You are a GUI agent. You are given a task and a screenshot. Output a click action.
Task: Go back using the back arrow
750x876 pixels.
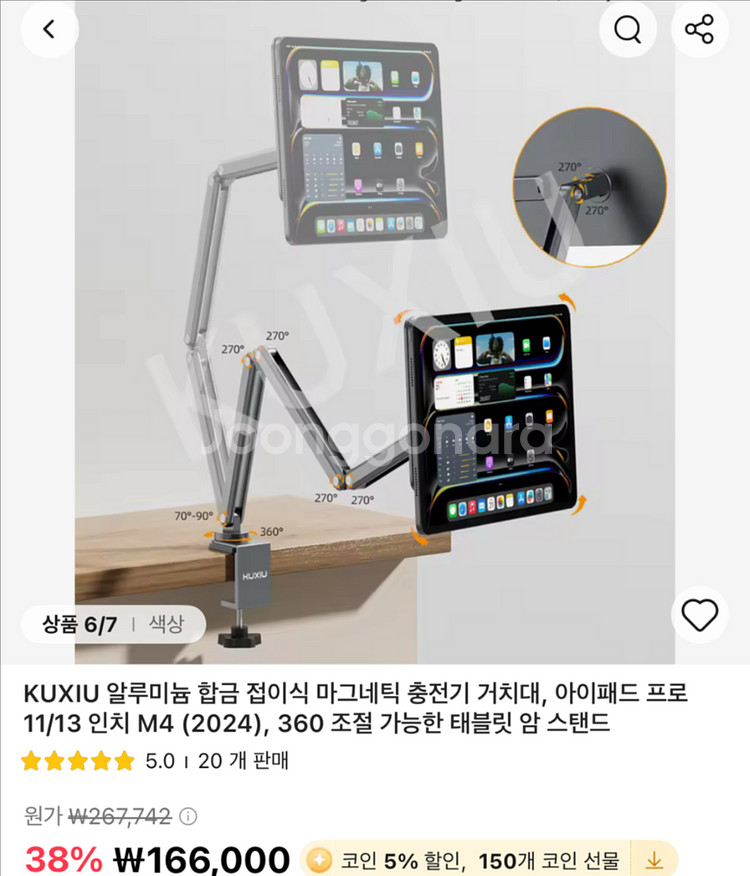point(48,29)
